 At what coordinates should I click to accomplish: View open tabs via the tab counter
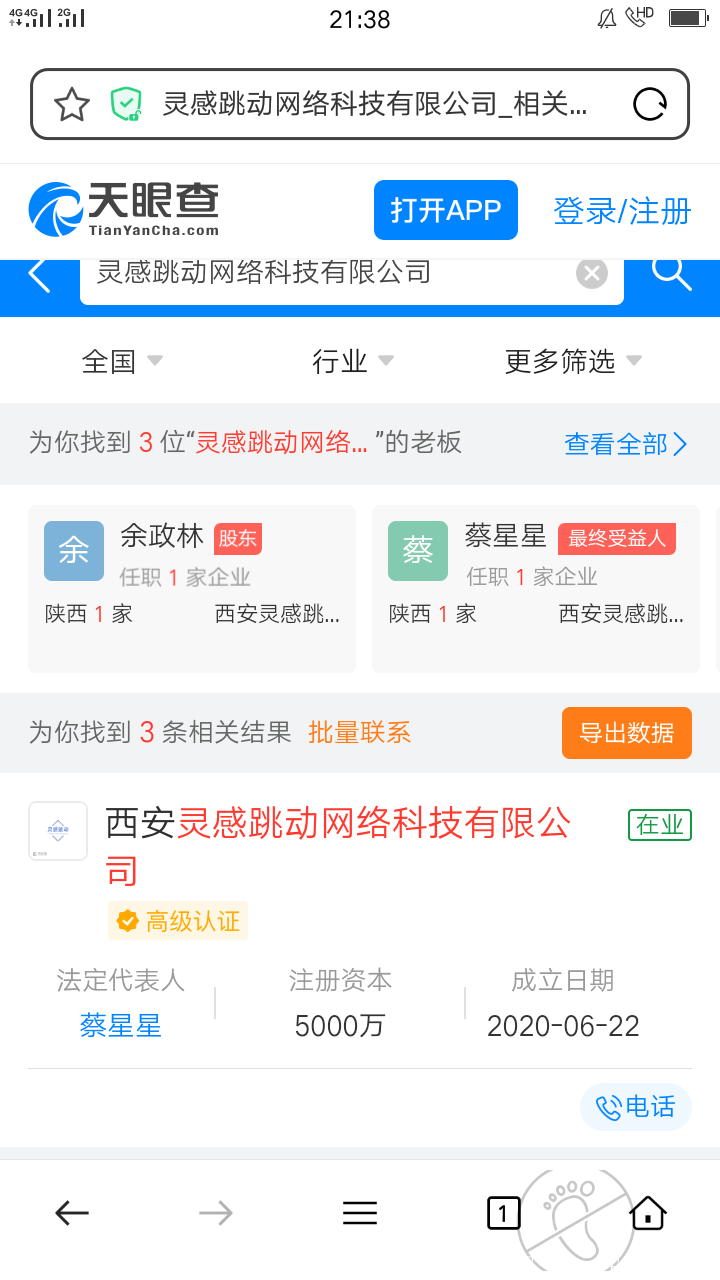(x=503, y=1212)
